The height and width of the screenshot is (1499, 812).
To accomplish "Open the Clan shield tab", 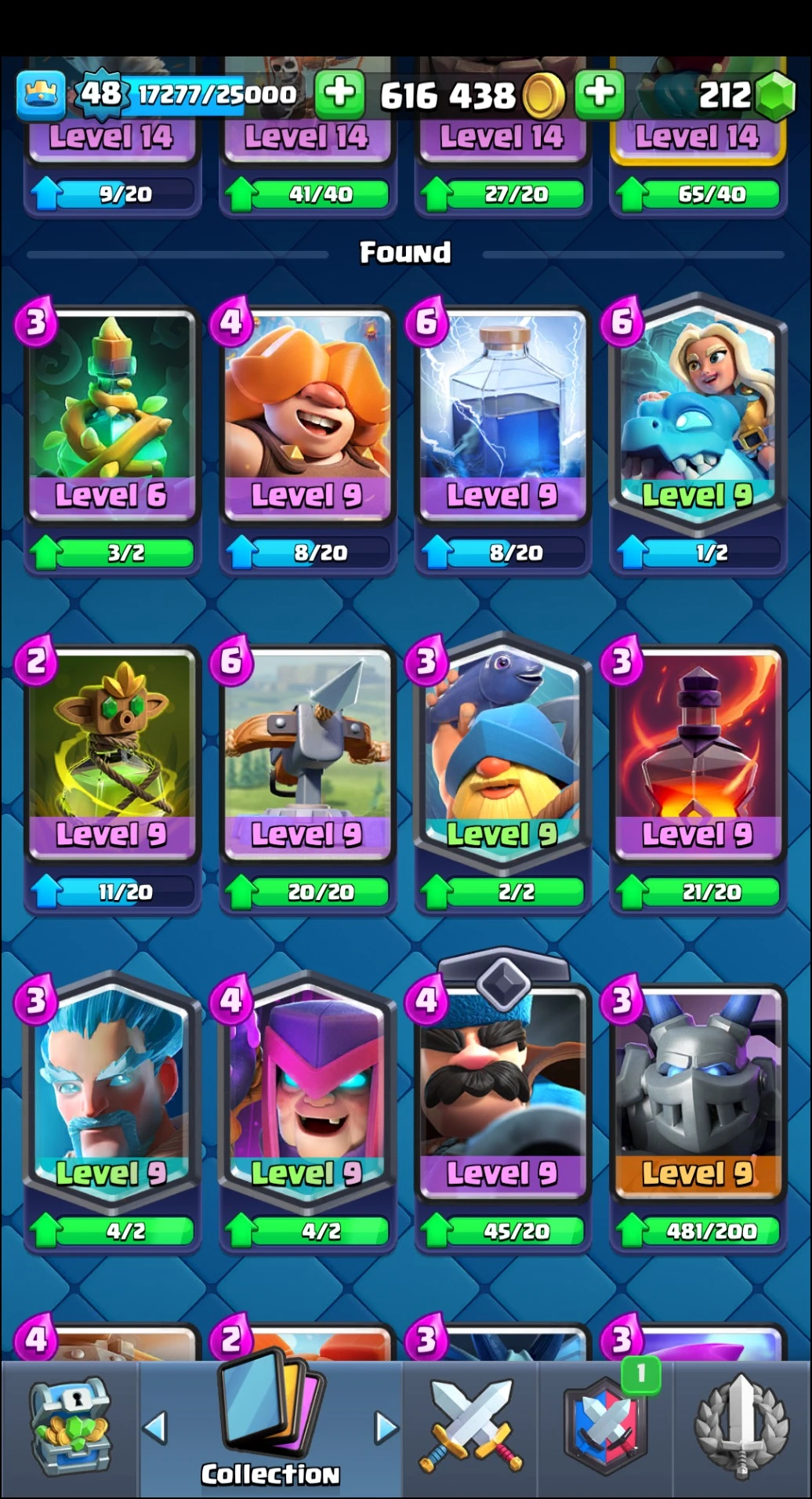I will (605, 1428).
